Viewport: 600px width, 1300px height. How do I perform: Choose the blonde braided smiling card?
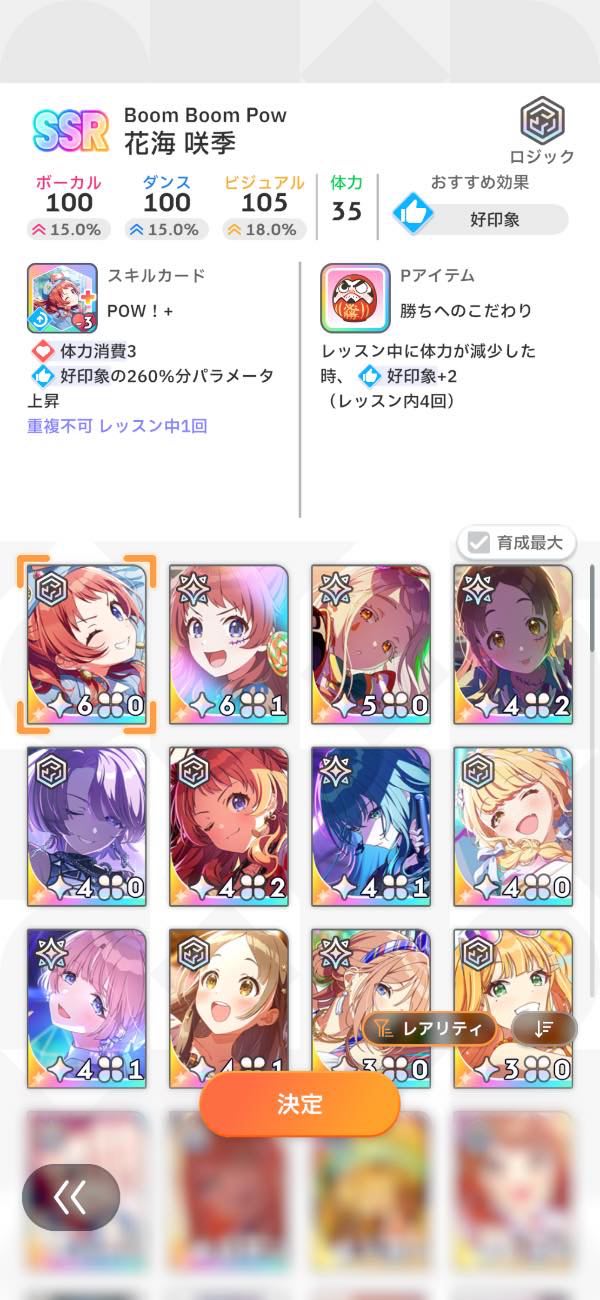[x=513, y=827]
